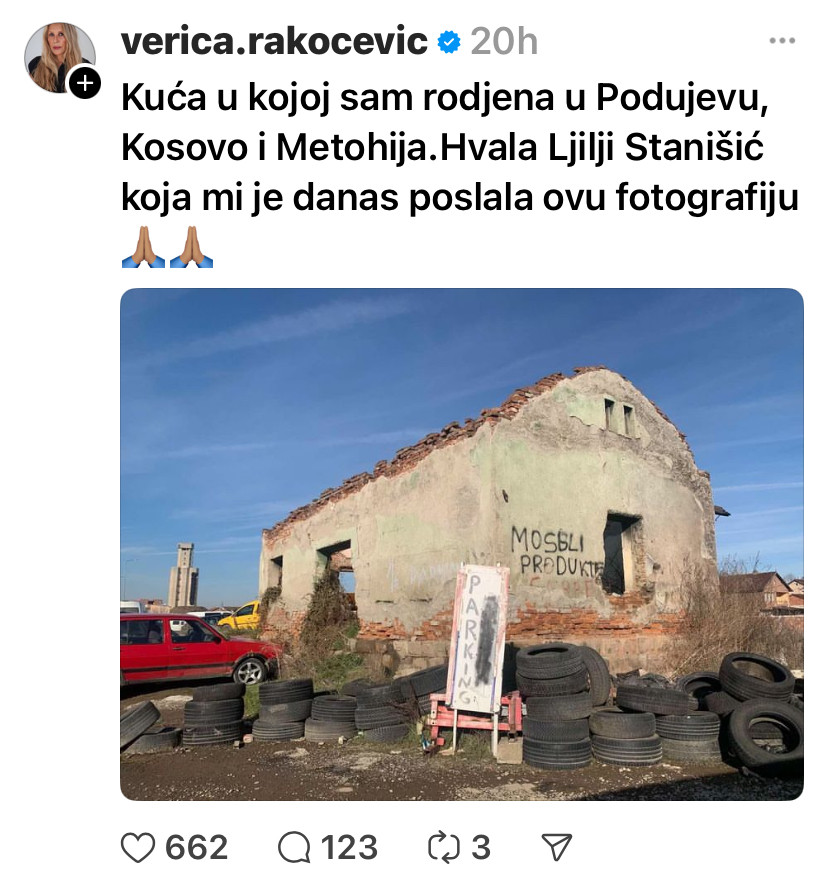The height and width of the screenshot is (889, 828).
Task: View the ruined house photo full screen
Action: pos(461,544)
